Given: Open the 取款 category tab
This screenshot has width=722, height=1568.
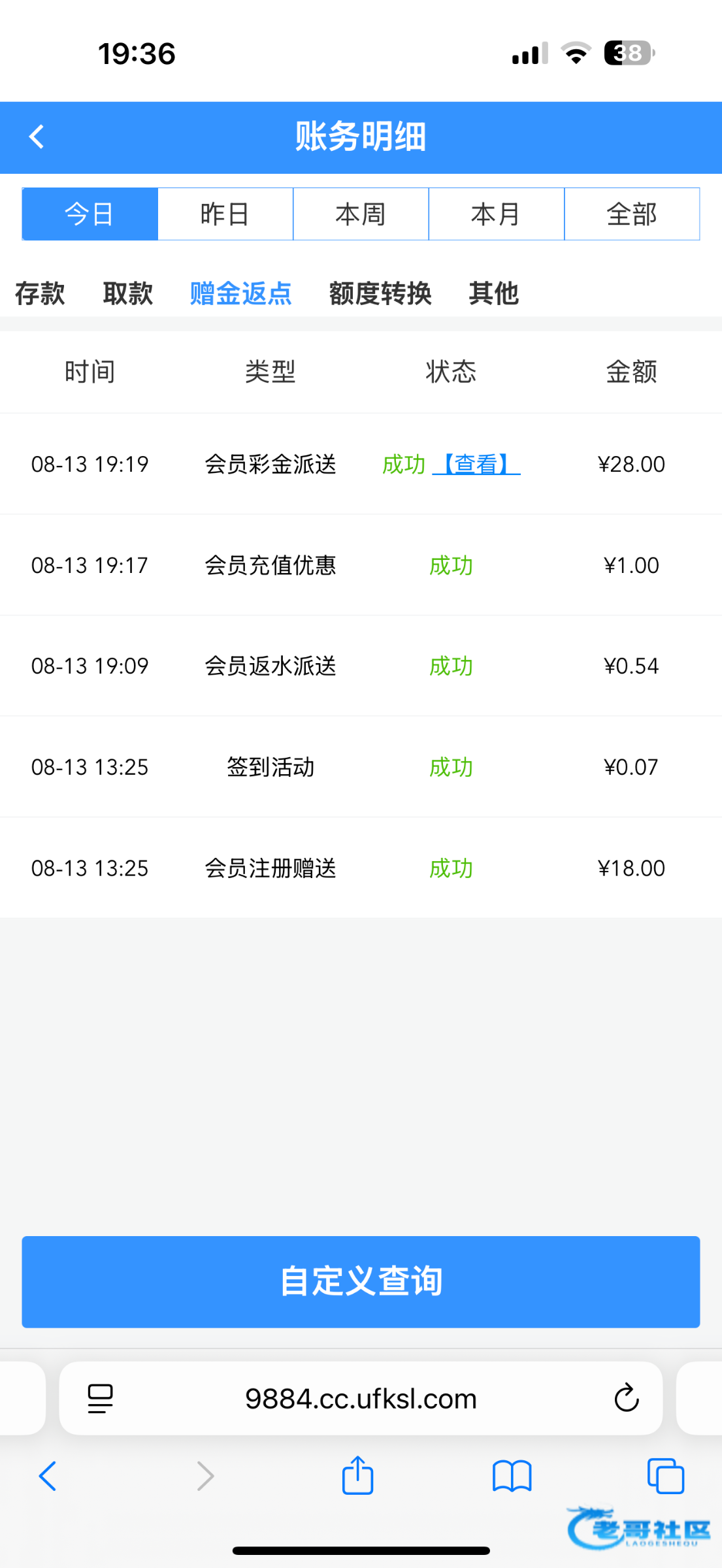Looking at the screenshot, I should [x=128, y=293].
